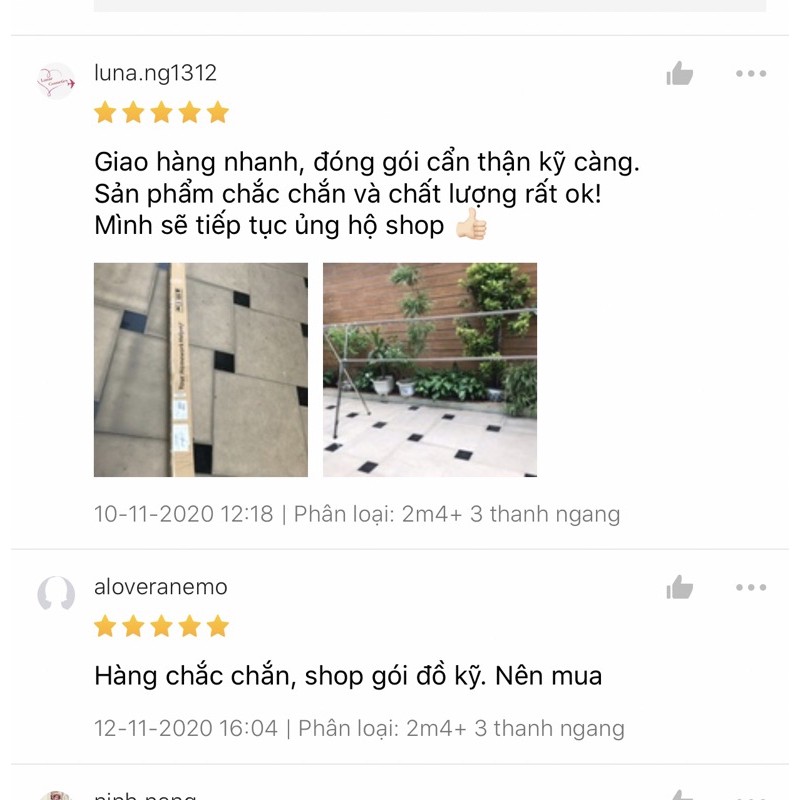The height and width of the screenshot is (800, 800).
Task: Like aloveranemo's review
Action: coord(680,587)
